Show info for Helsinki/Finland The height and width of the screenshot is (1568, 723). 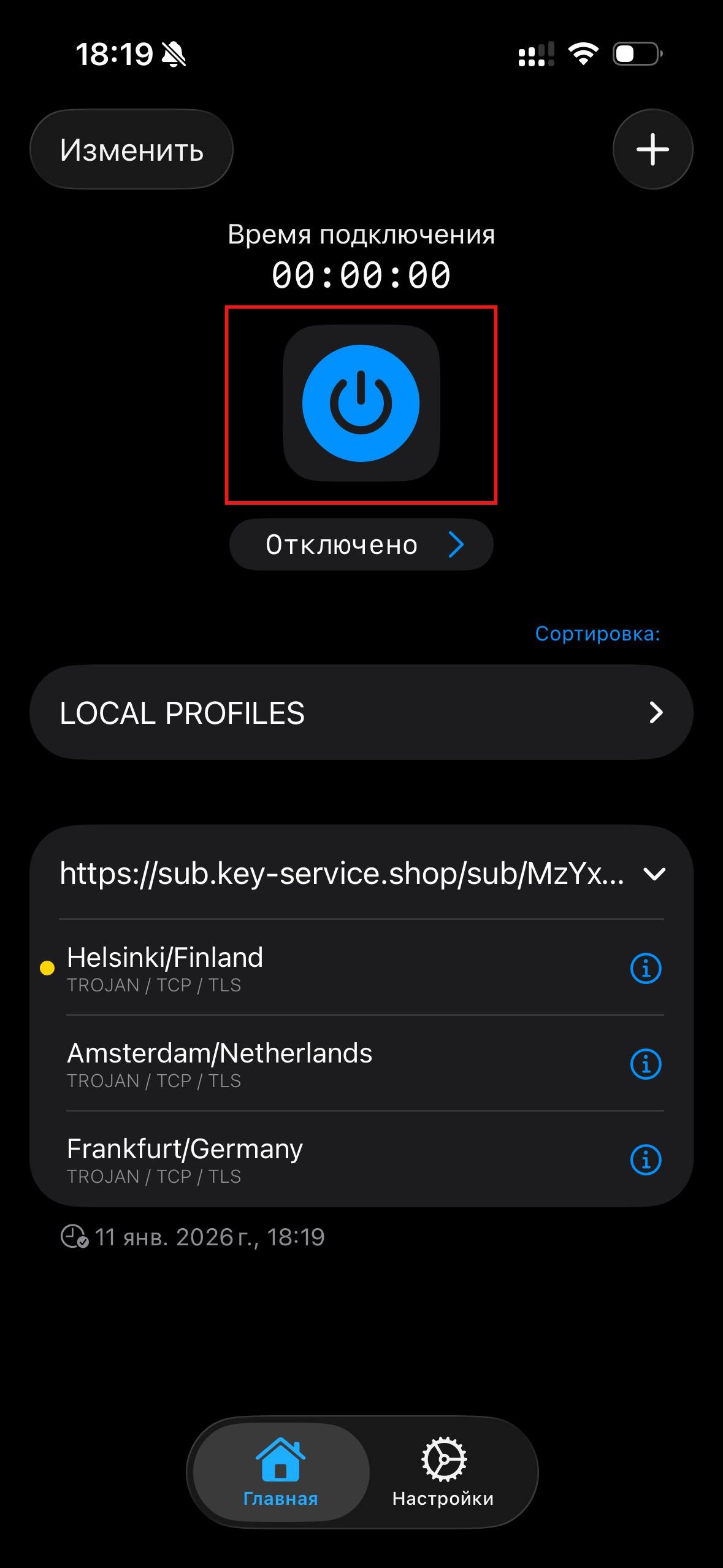tap(646, 969)
